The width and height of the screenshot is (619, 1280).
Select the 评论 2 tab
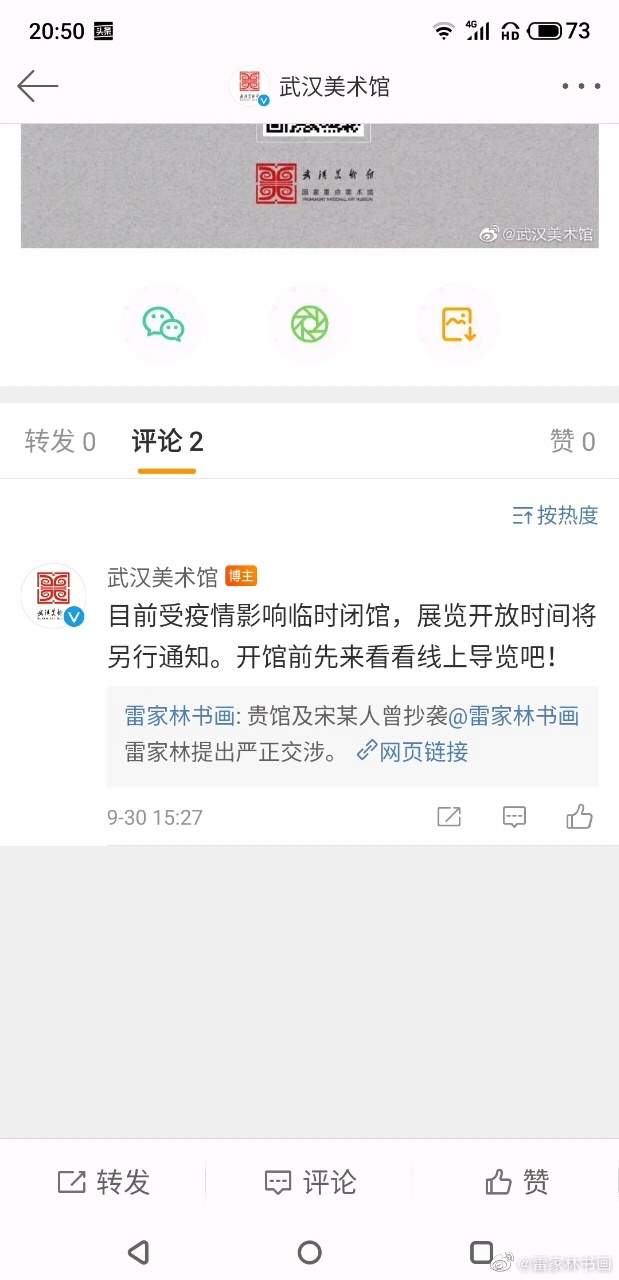167,441
